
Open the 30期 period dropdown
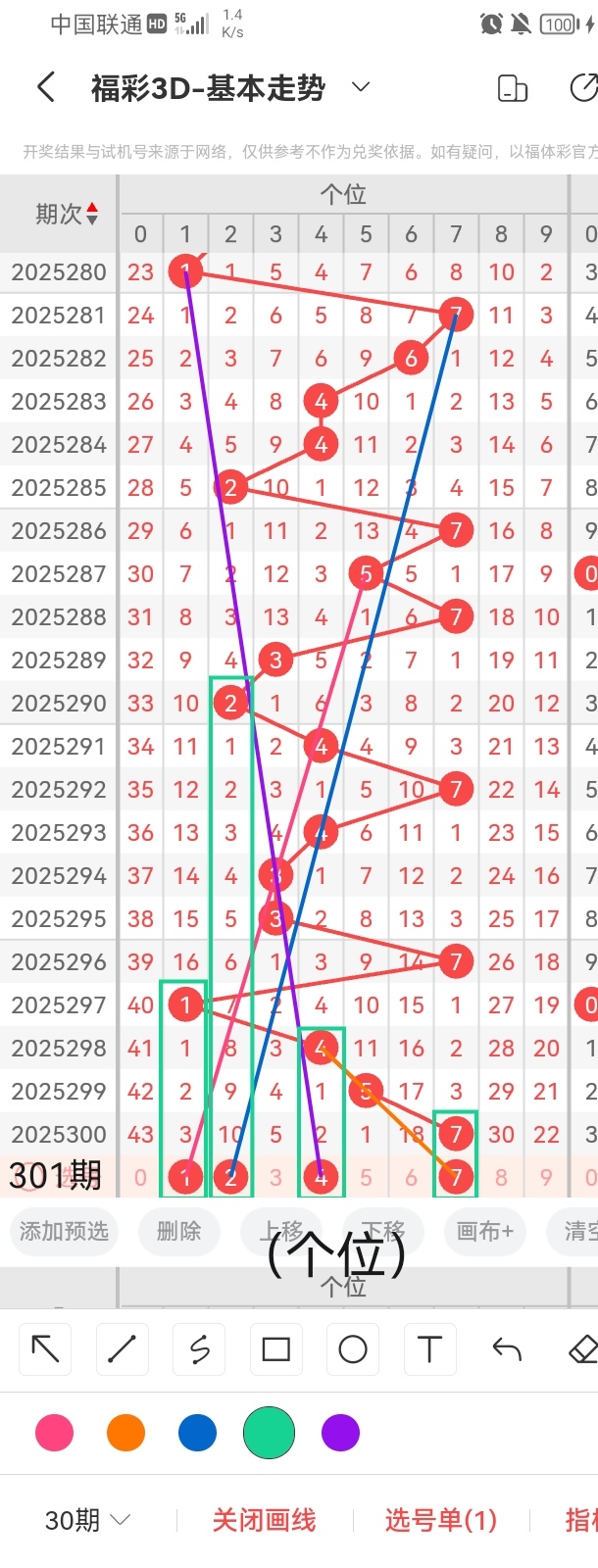pyautogui.click(x=87, y=1520)
